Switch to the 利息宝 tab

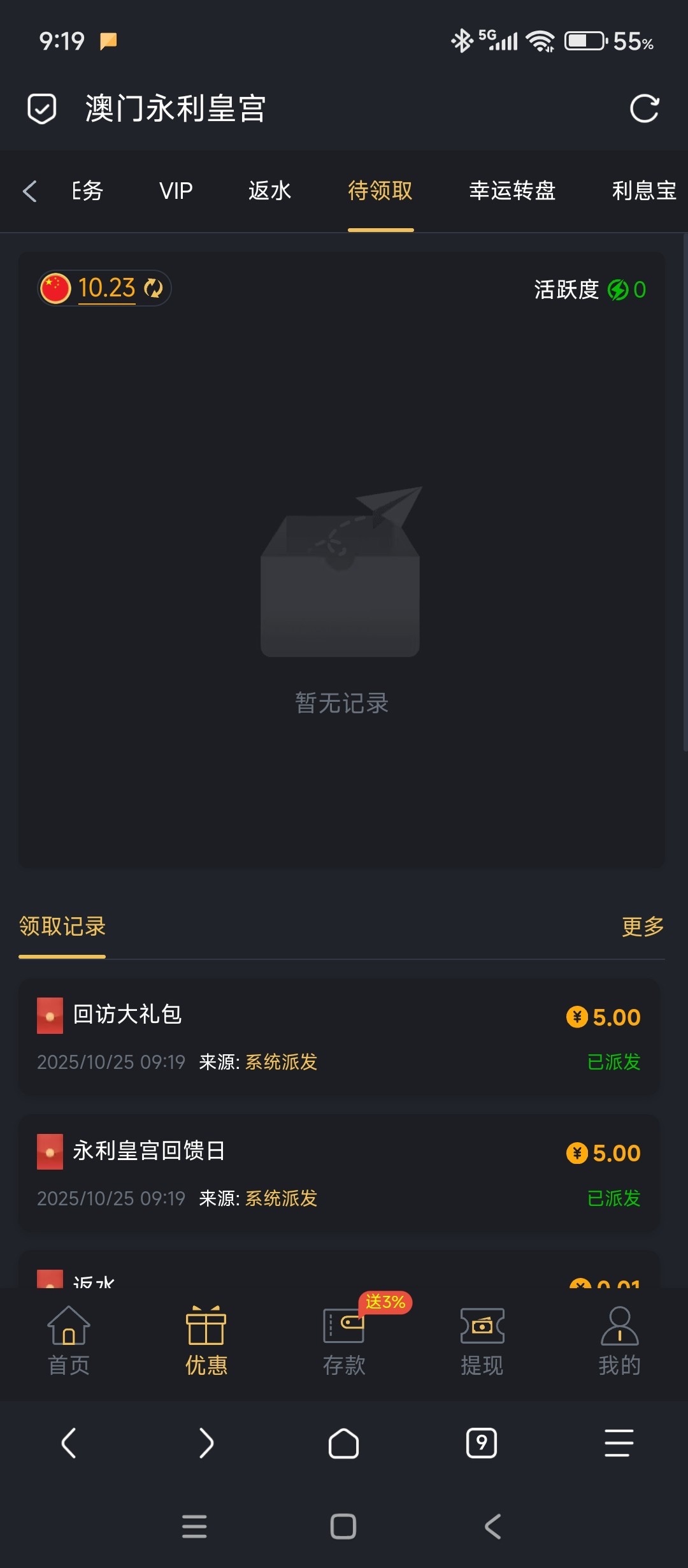pyautogui.click(x=643, y=191)
